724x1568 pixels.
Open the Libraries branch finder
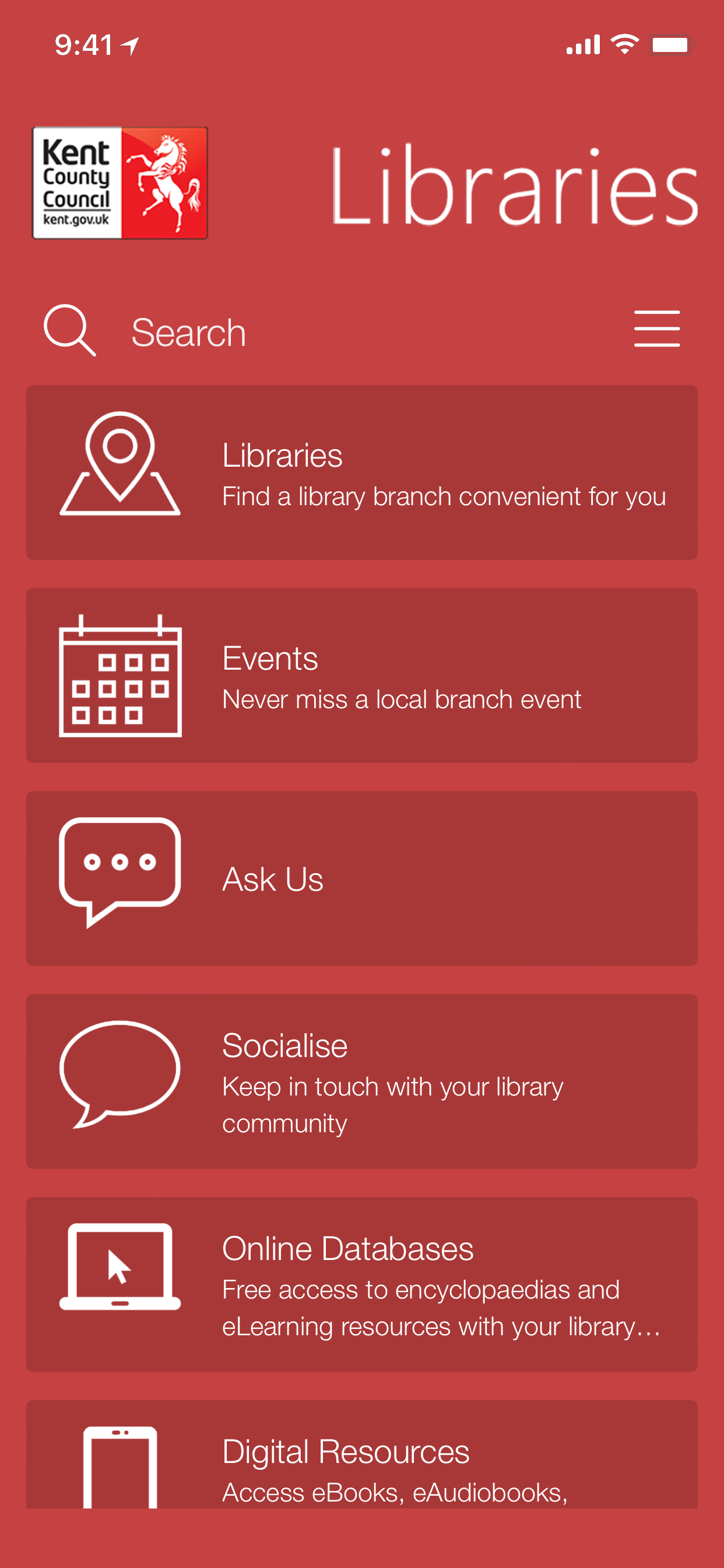(362, 472)
